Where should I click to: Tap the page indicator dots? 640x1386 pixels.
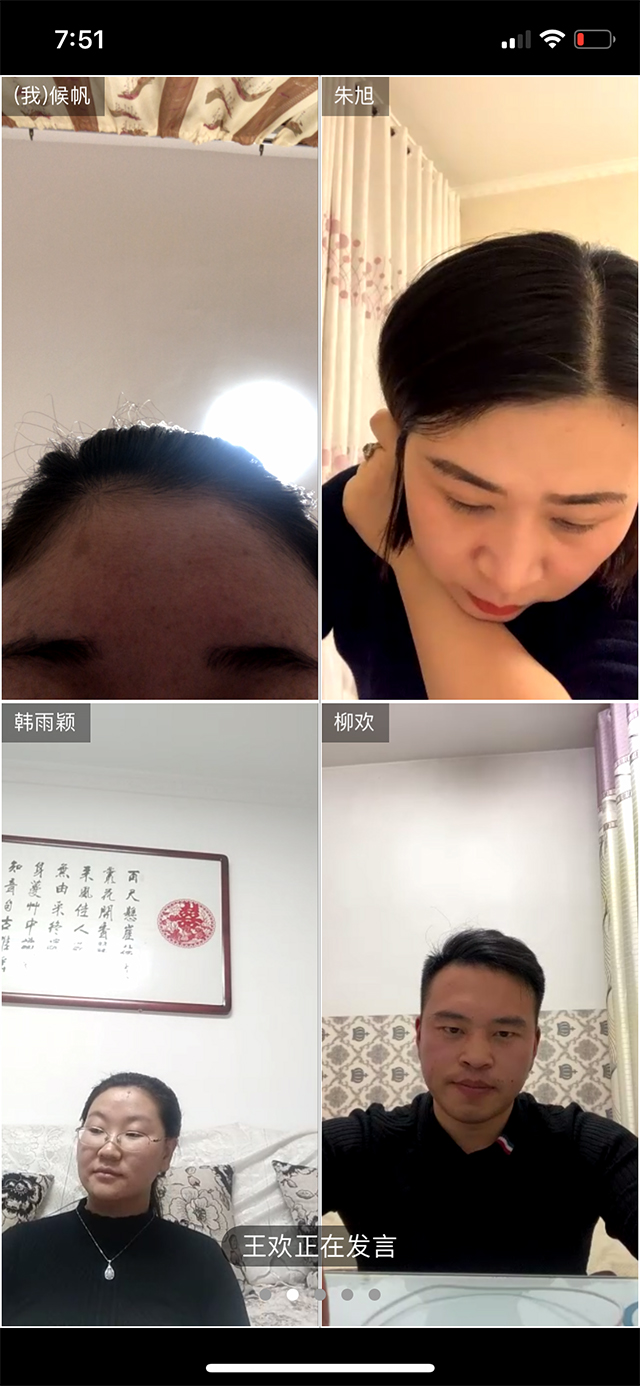[320, 1294]
